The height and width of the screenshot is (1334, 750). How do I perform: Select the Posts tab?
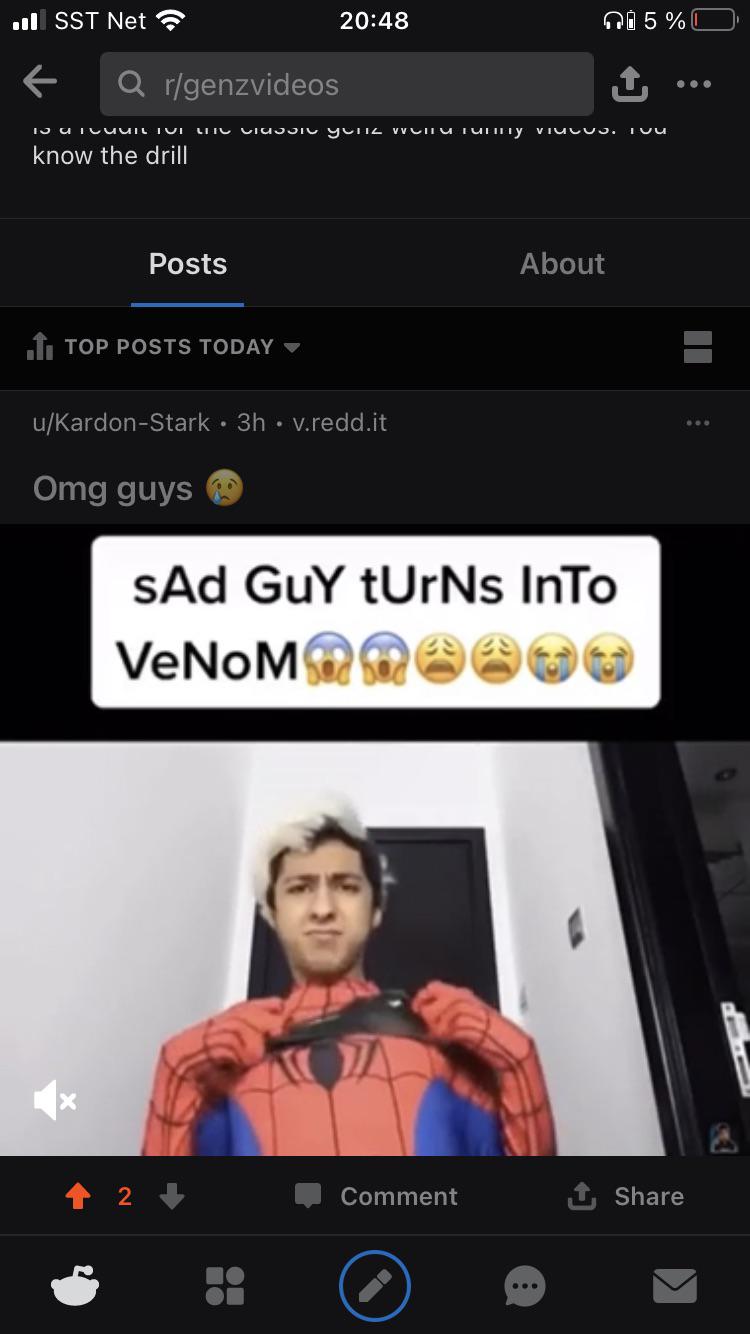click(188, 264)
